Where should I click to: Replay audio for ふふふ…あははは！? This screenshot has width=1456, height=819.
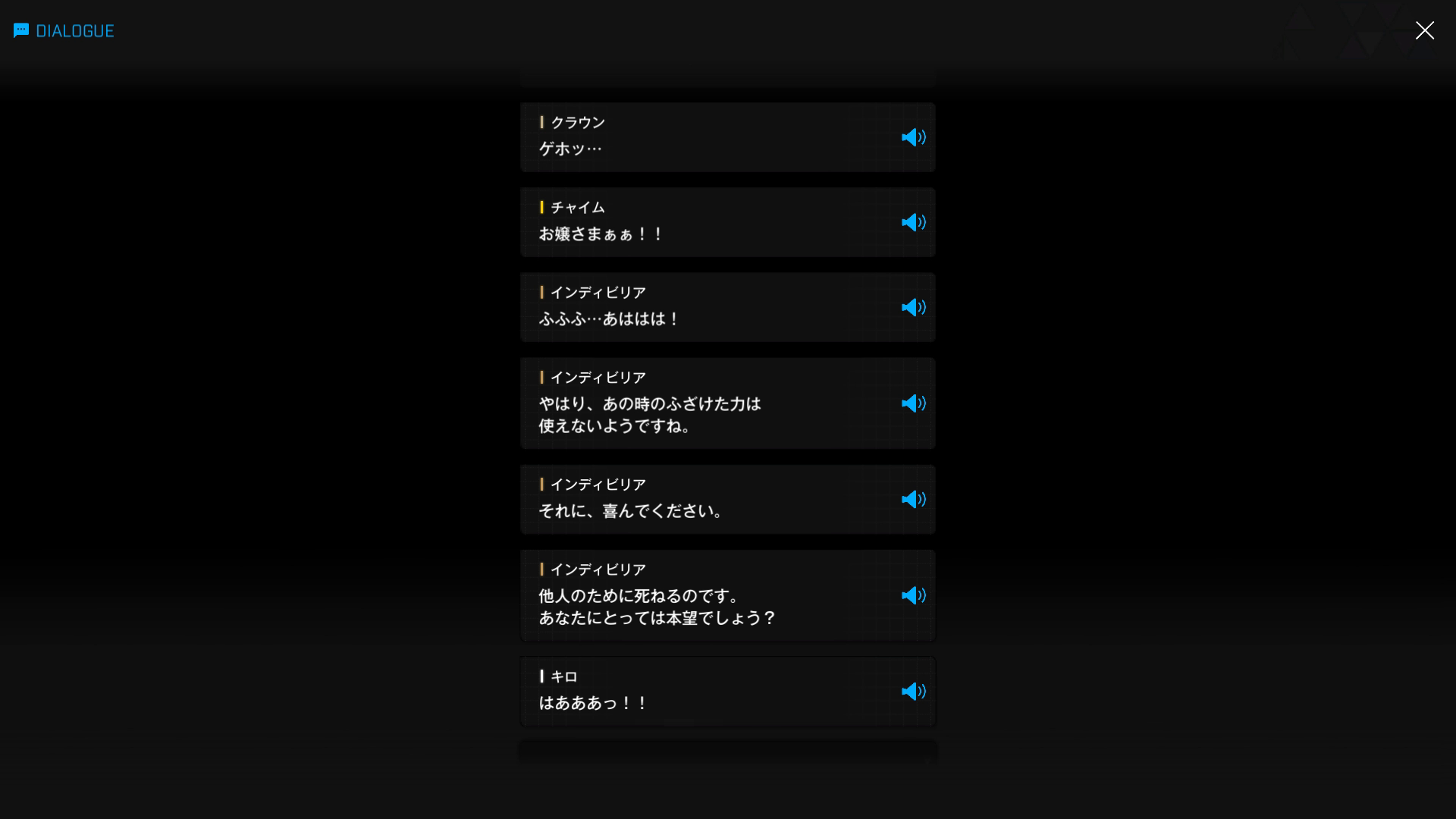click(x=913, y=307)
